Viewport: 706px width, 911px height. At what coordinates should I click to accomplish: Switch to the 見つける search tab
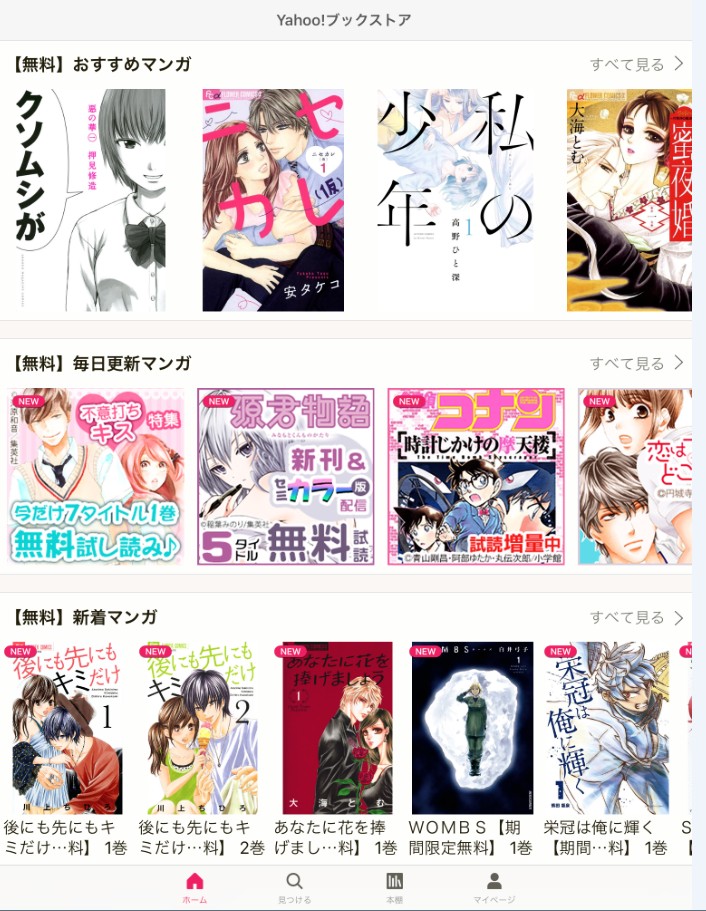[x=295, y=887]
